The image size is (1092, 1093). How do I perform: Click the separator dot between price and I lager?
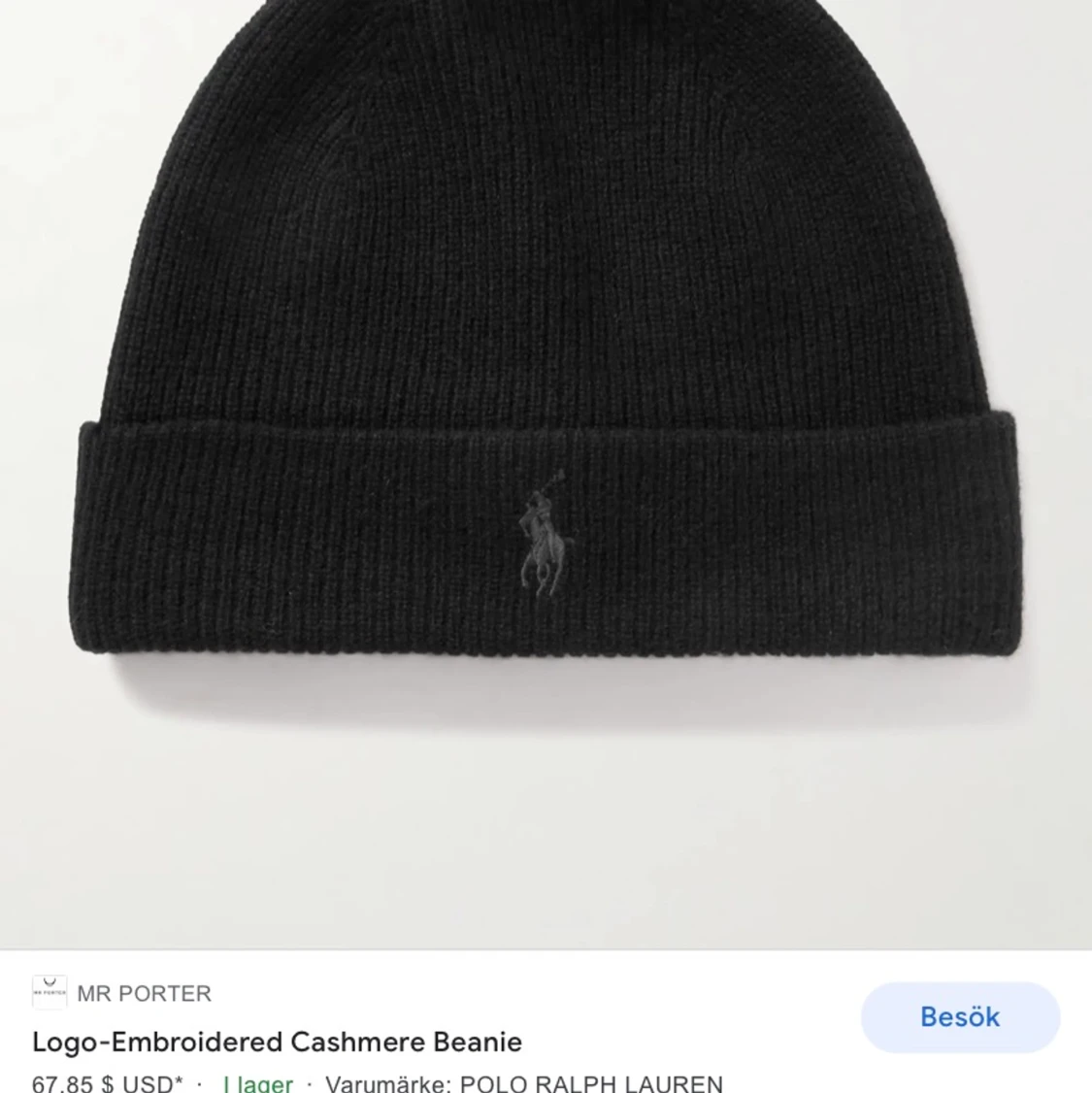pyautogui.click(x=201, y=1081)
